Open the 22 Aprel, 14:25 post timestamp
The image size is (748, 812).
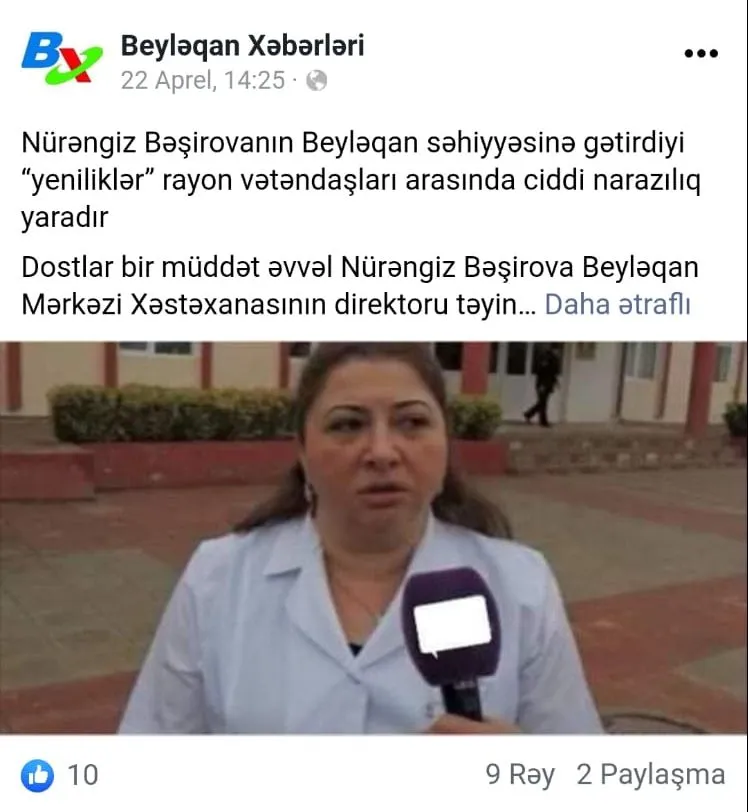(x=203, y=80)
